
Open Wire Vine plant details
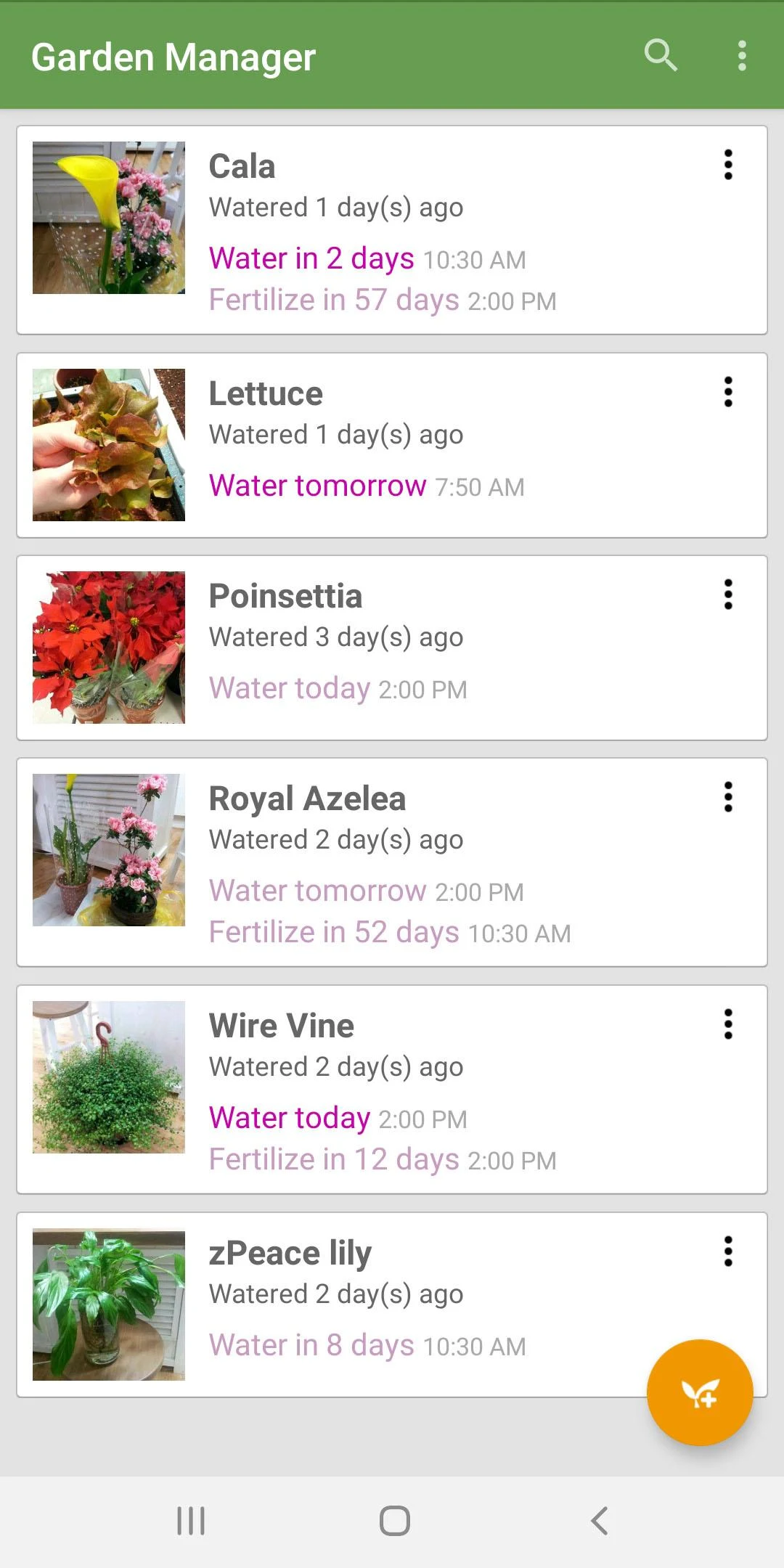(392, 1089)
